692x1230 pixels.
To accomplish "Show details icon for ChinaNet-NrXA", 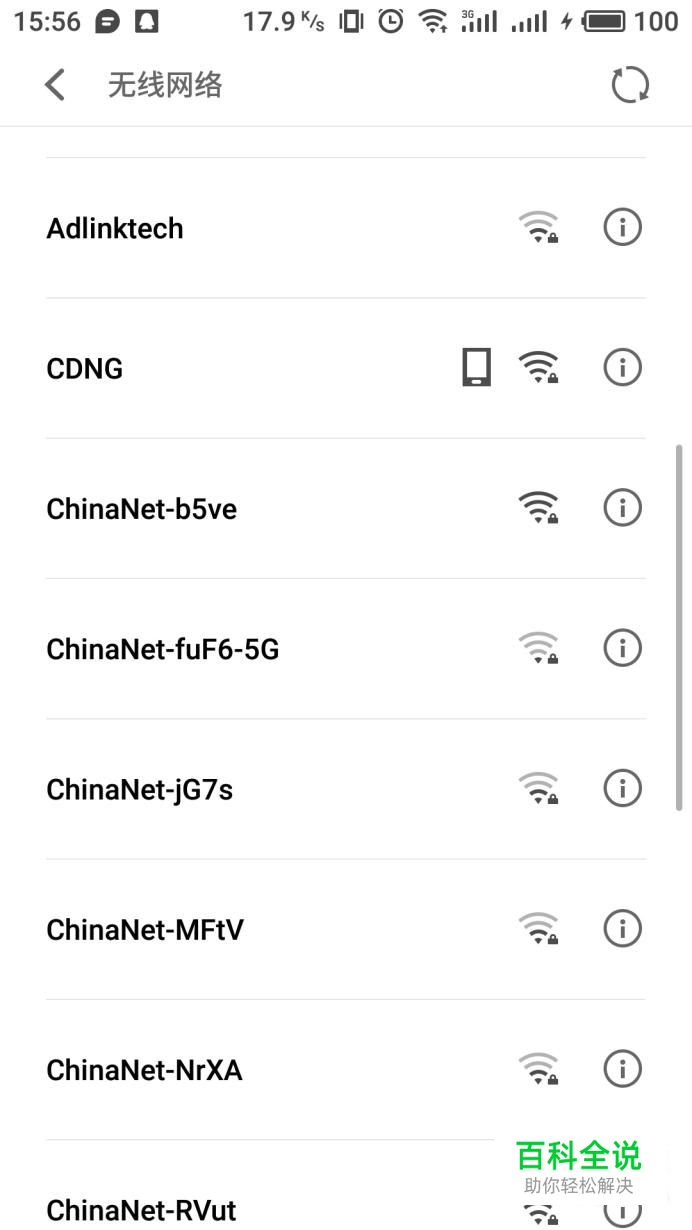I will coord(622,1069).
